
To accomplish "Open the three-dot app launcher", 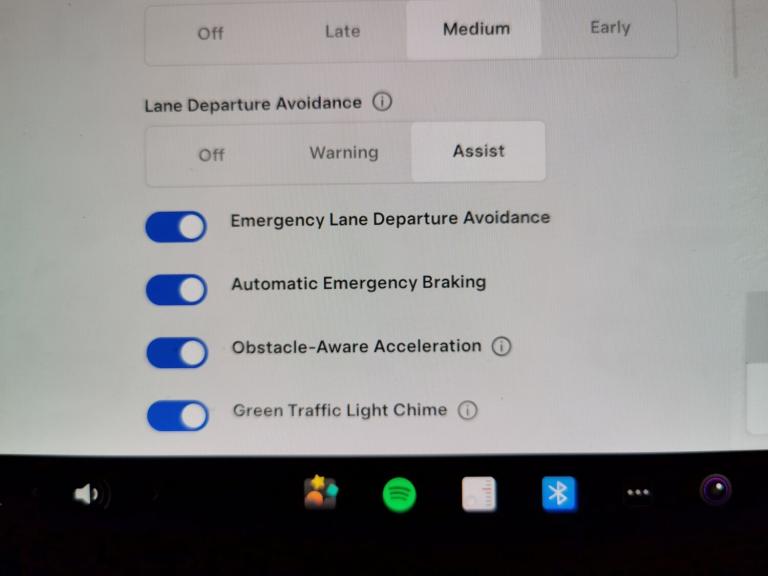I will tap(638, 493).
